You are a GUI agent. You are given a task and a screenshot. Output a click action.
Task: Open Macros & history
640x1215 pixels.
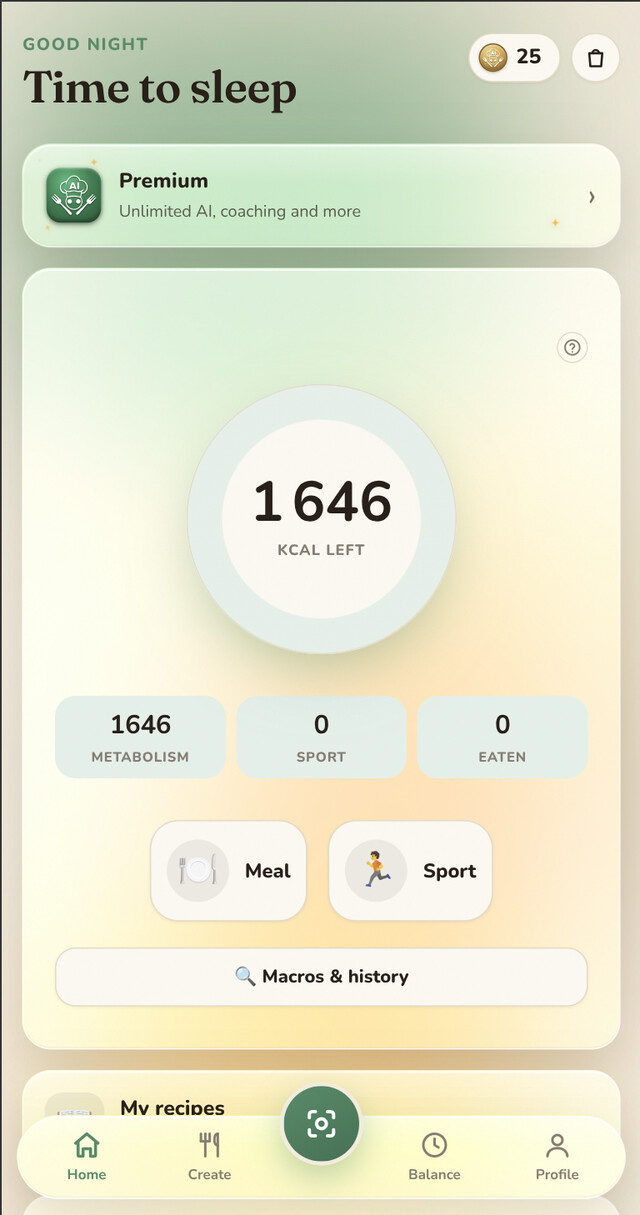click(321, 977)
